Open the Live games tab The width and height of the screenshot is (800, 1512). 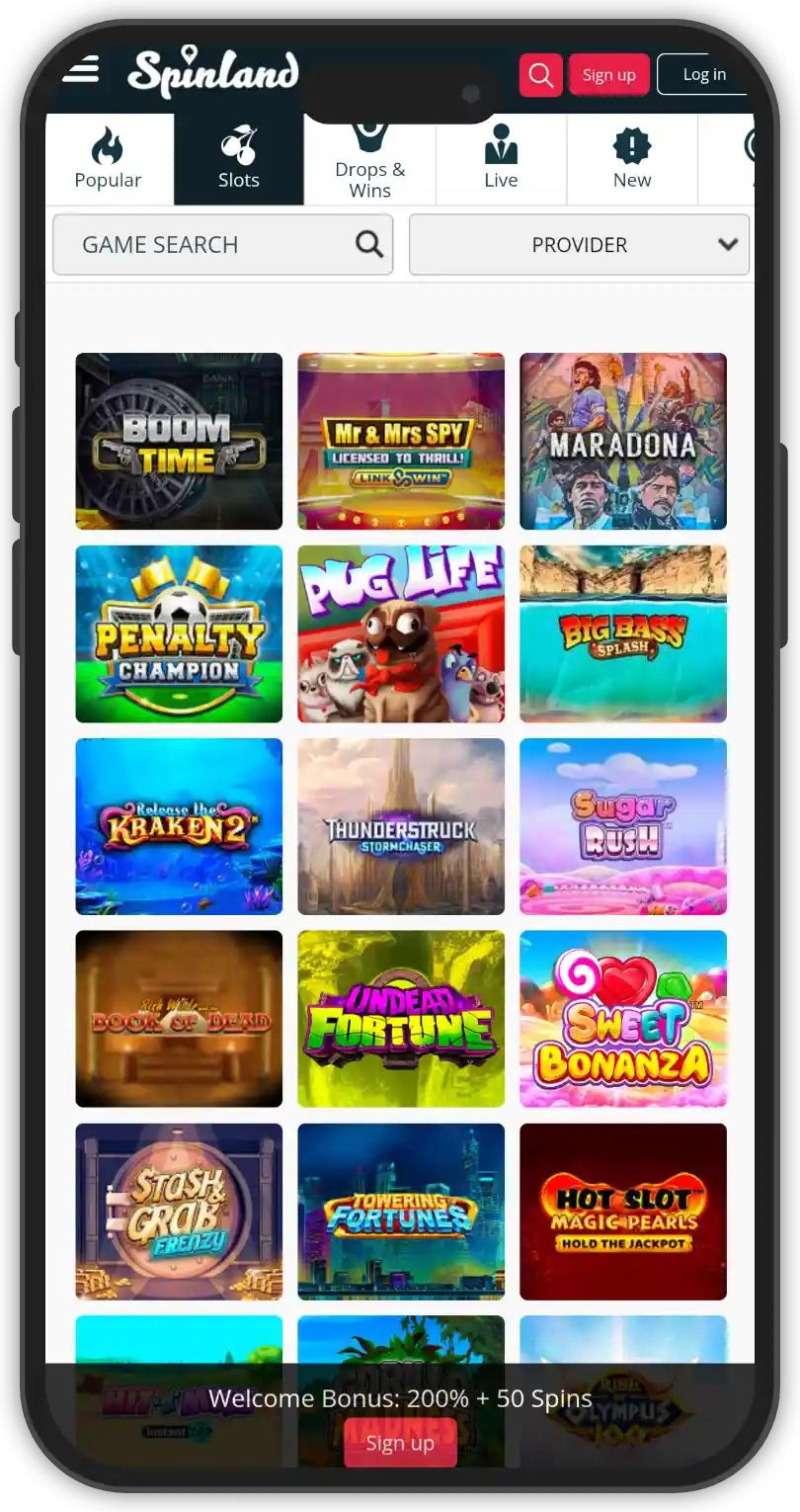(501, 160)
